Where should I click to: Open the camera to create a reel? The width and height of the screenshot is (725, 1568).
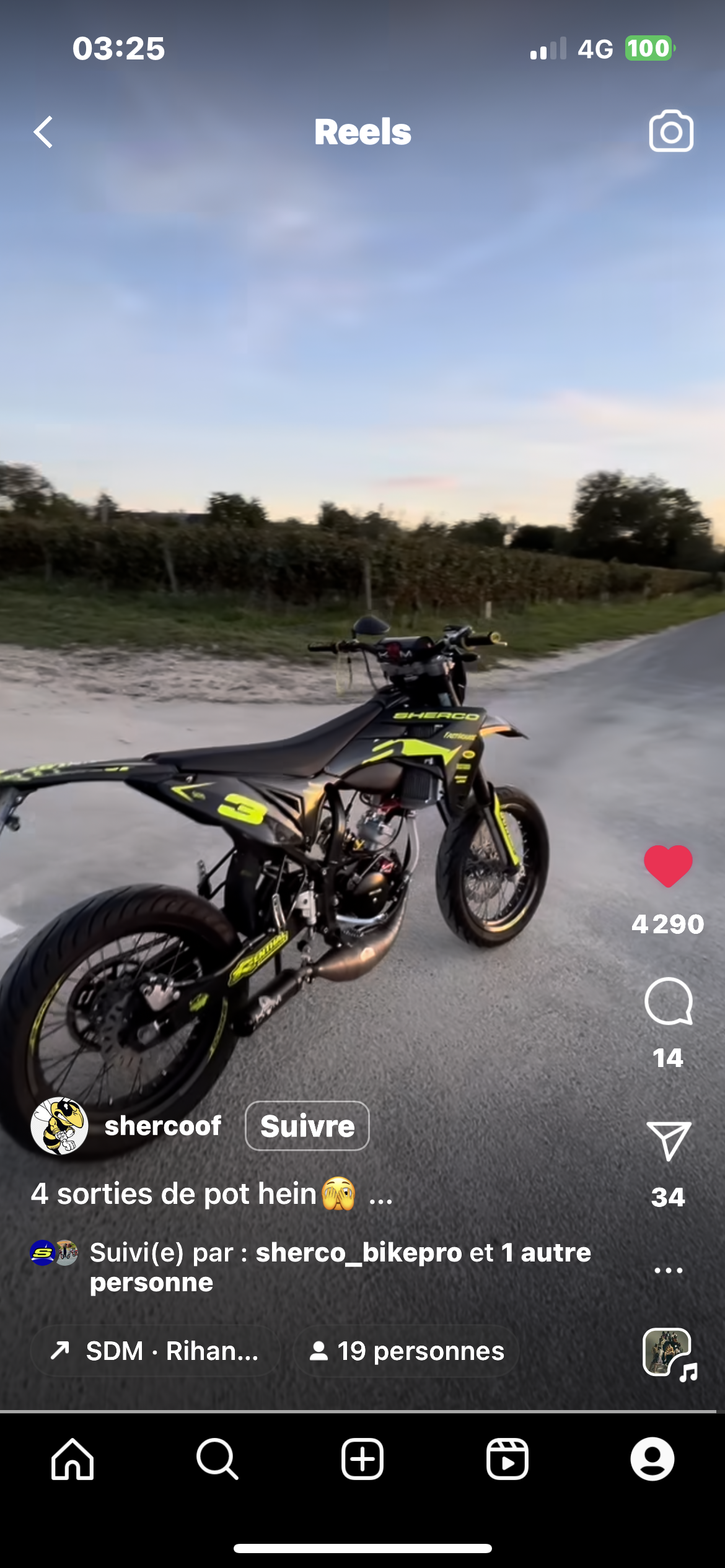point(670,131)
